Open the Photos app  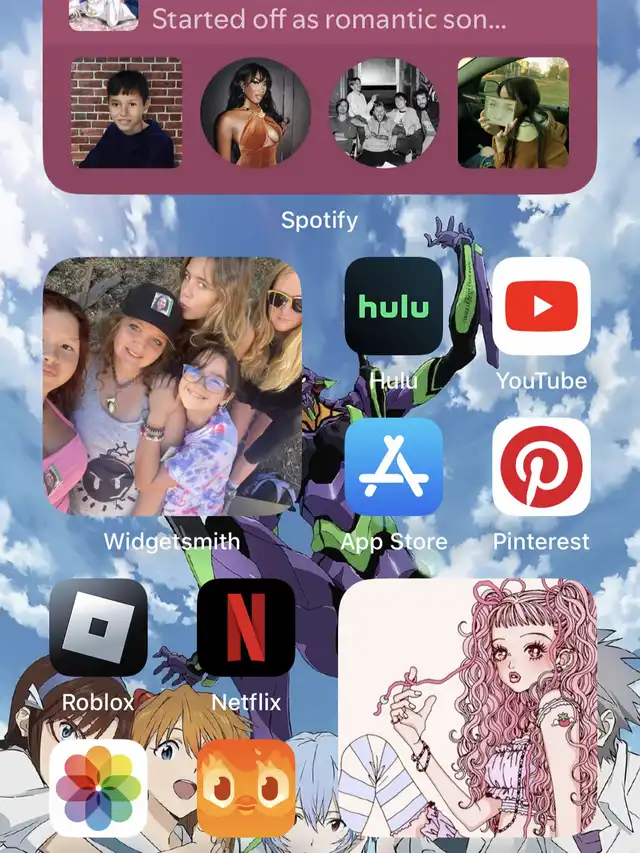[x=98, y=787]
